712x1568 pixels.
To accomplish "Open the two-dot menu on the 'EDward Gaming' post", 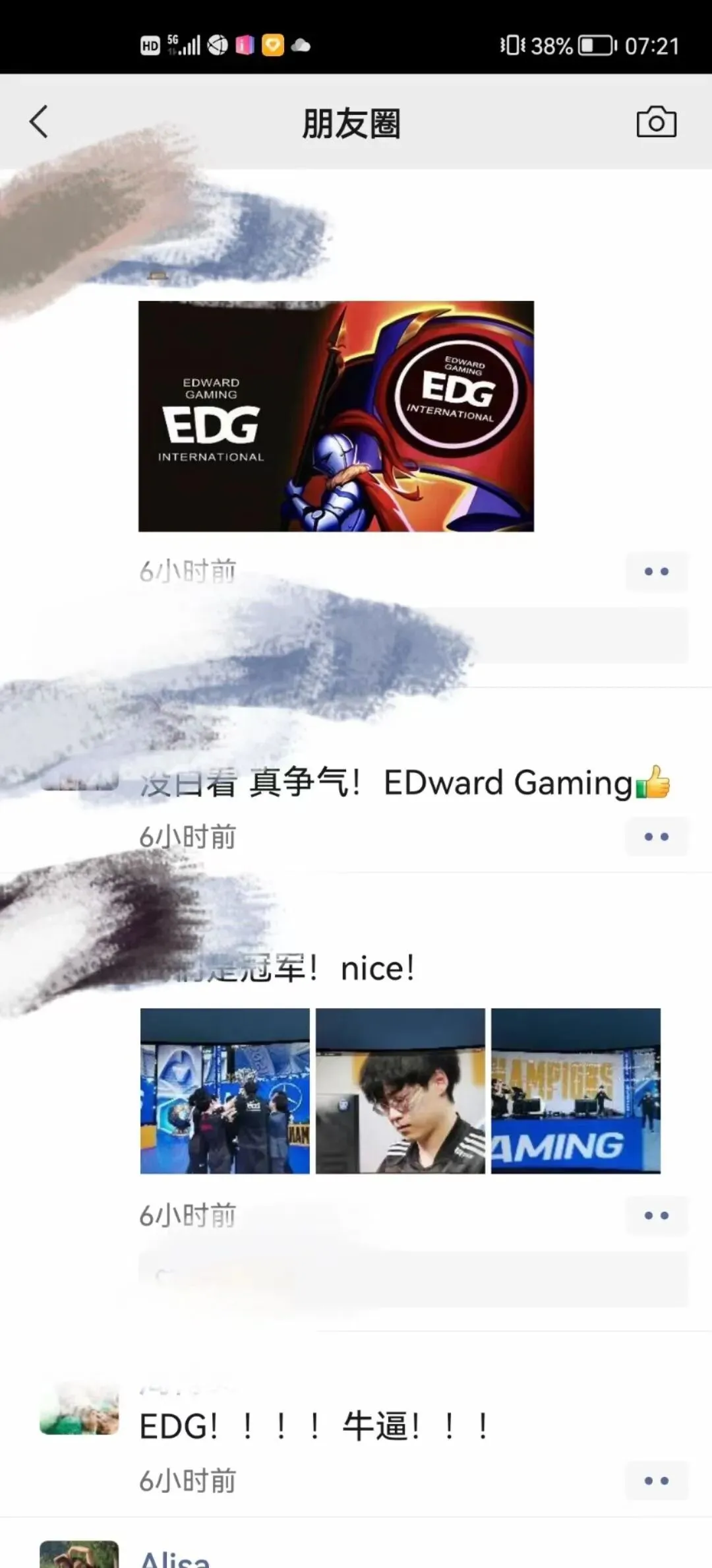I will point(657,836).
